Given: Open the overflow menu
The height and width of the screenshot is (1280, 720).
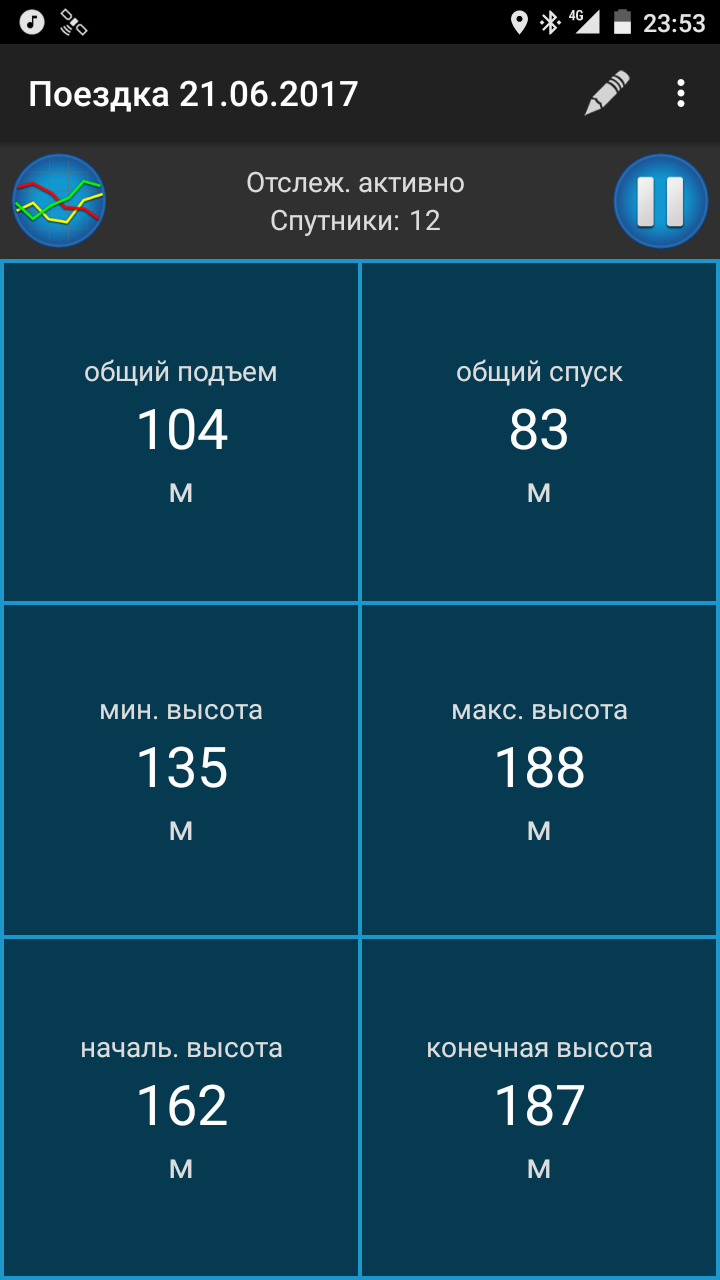Looking at the screenshot, I should pos(681,94).
